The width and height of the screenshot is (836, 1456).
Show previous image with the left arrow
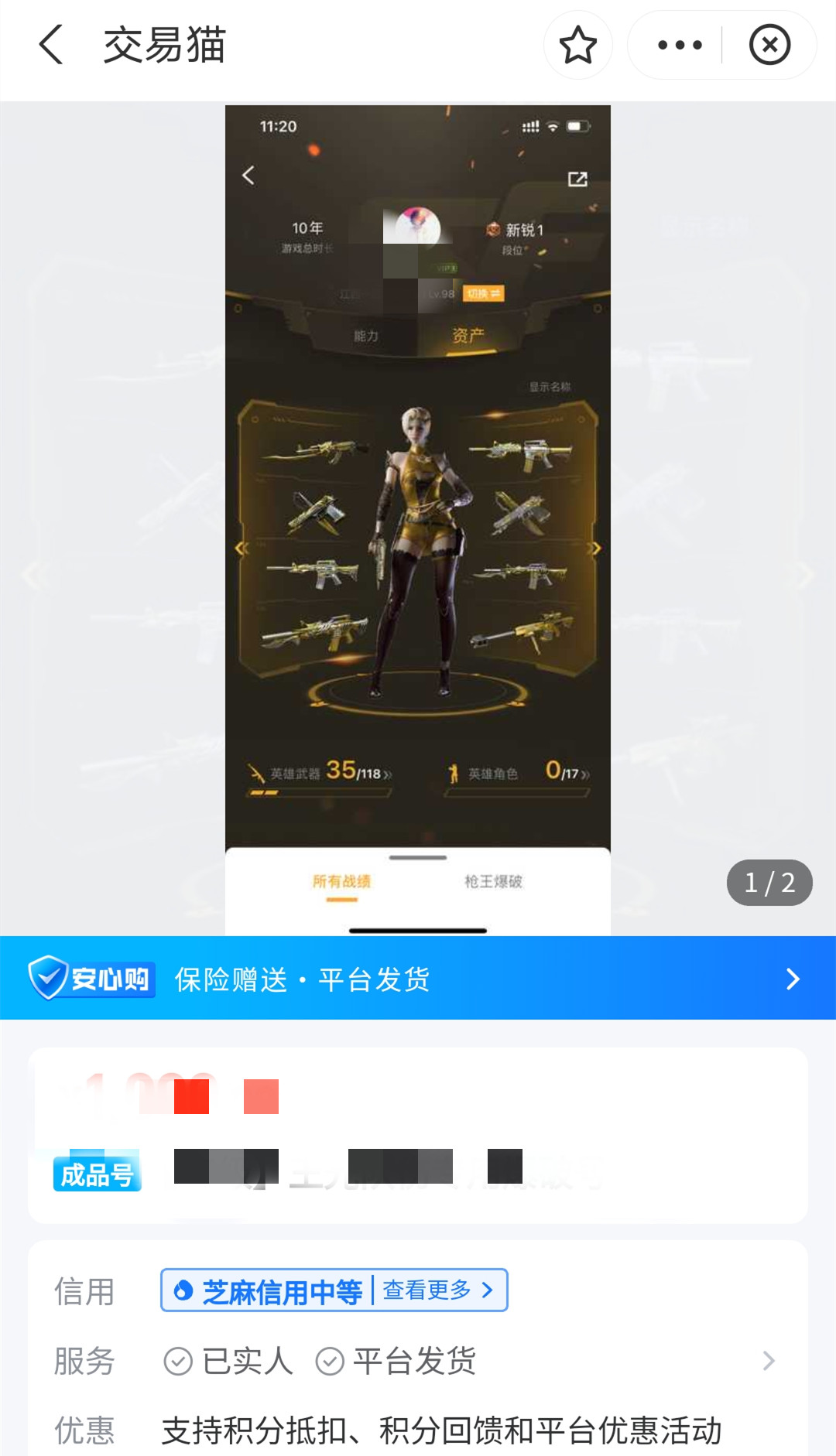click(33, 575)
